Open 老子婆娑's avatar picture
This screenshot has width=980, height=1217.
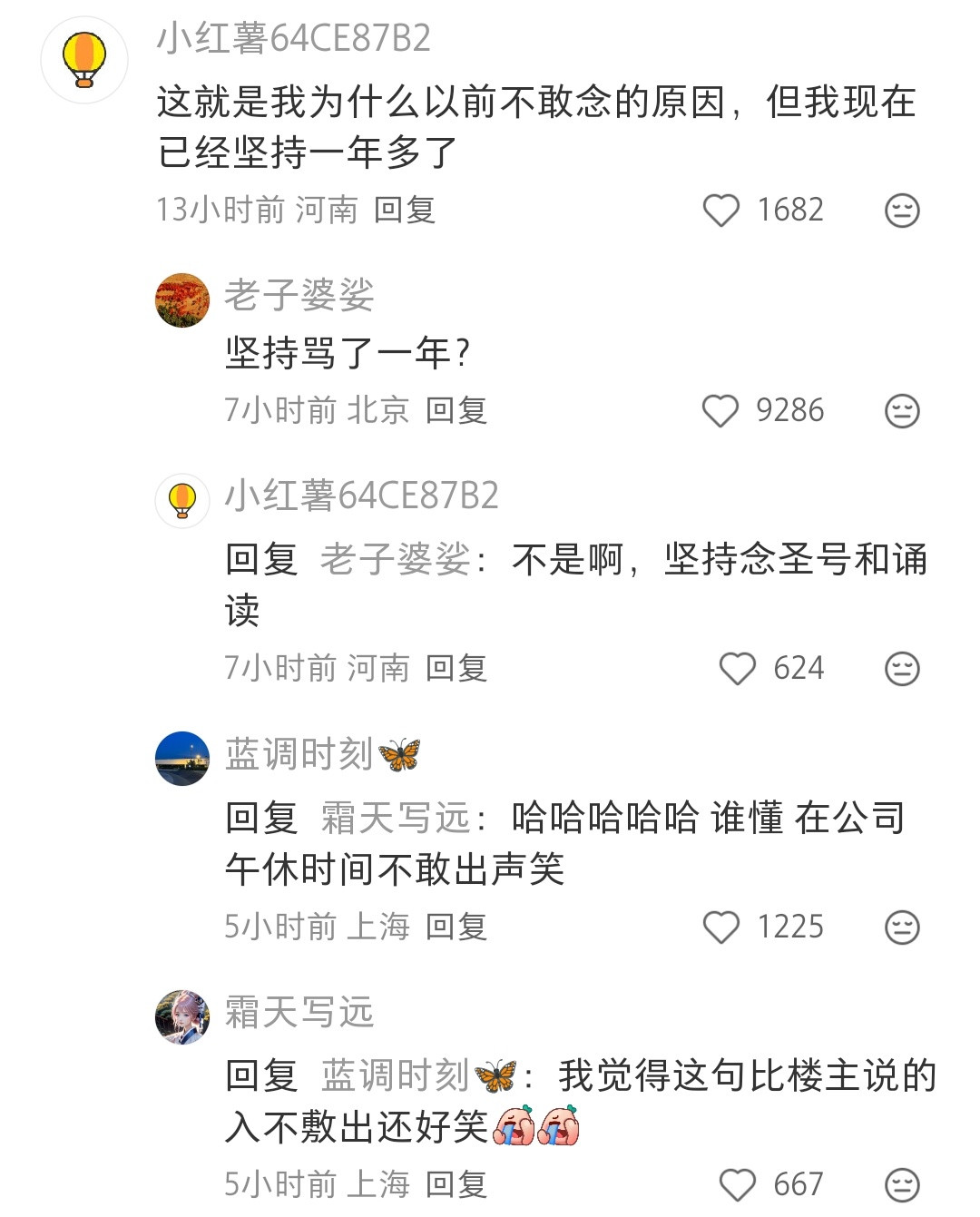click(182, 299)
